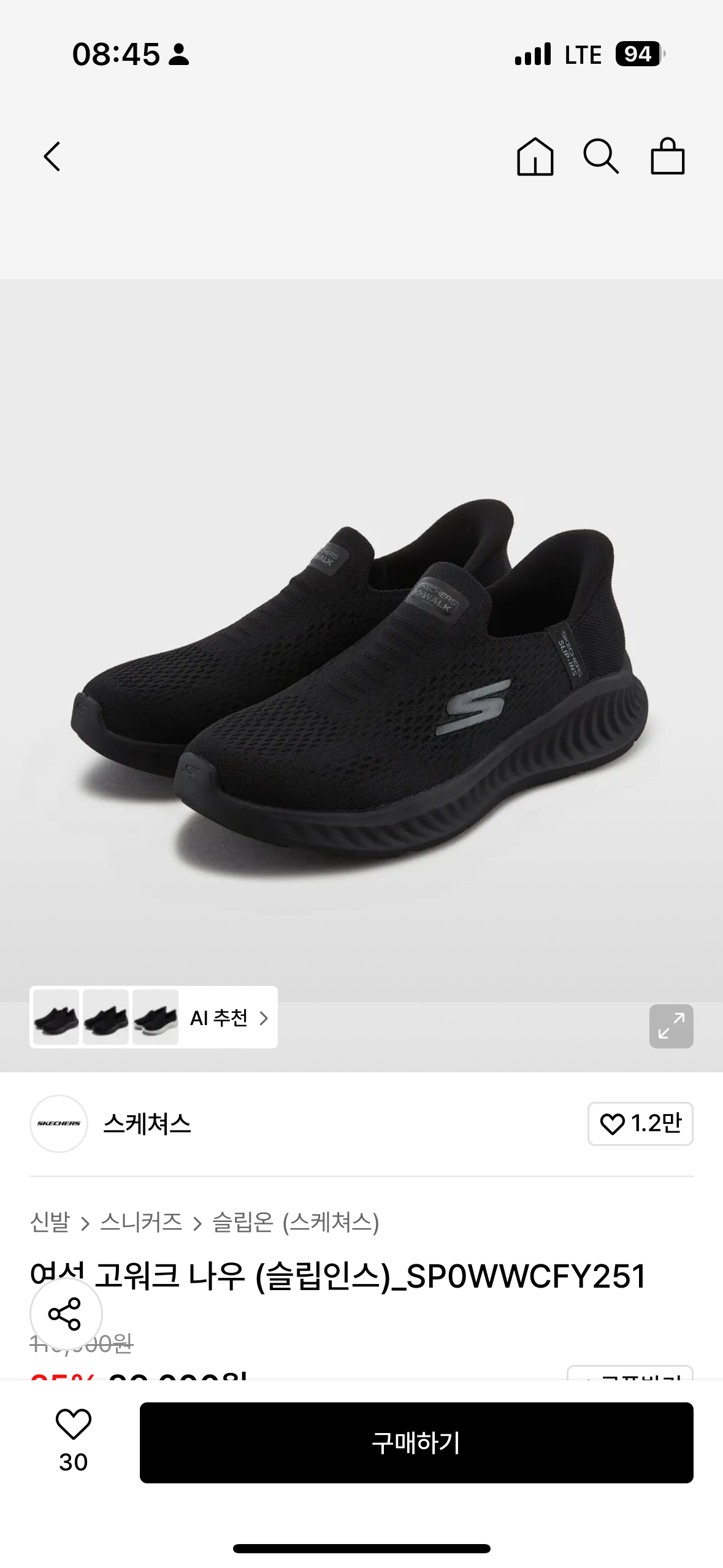Like the 스케쳐스 brand (1.2만)
Image resolution: width=723 pixels, height=1568 pixels.
[640, 1123]
